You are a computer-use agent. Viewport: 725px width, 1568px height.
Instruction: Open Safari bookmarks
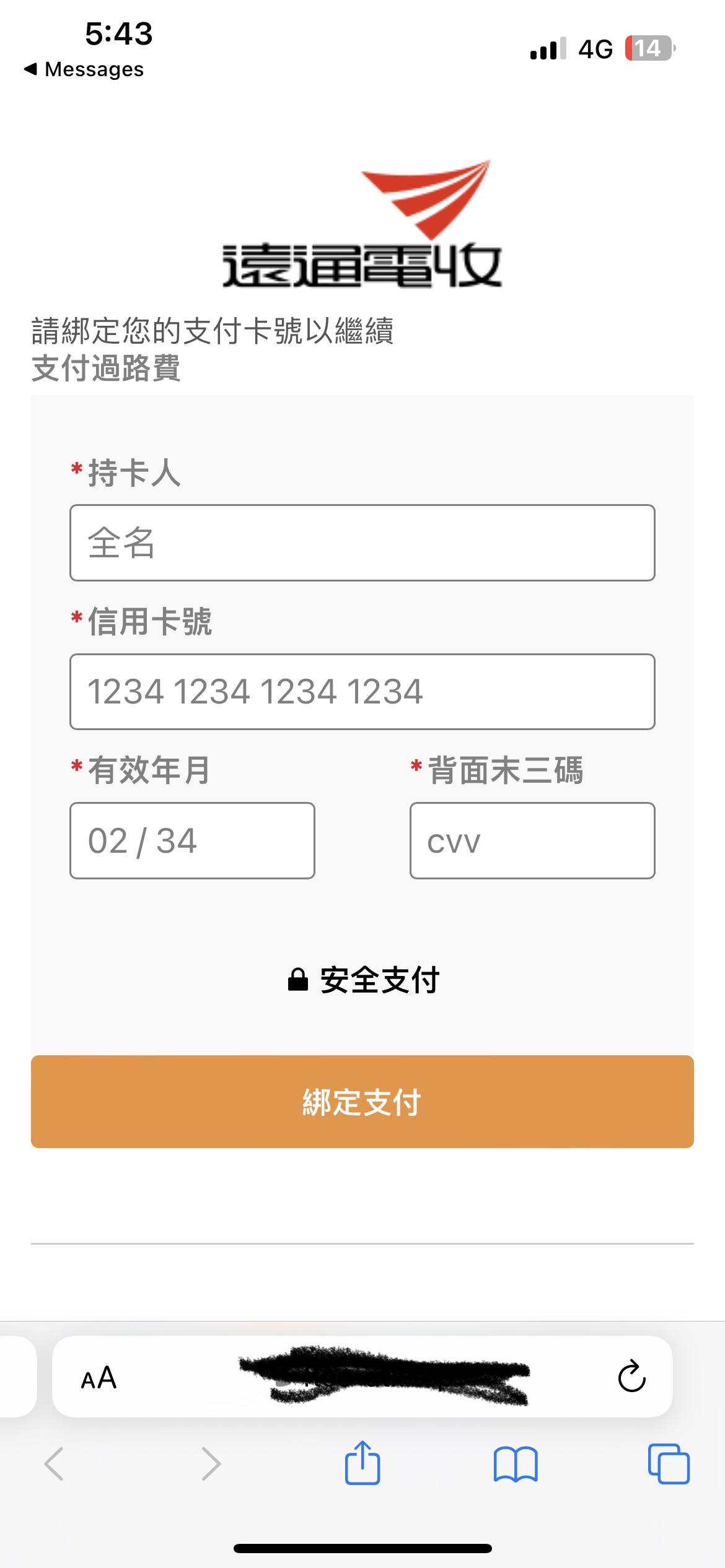(x=516, y=1465)
